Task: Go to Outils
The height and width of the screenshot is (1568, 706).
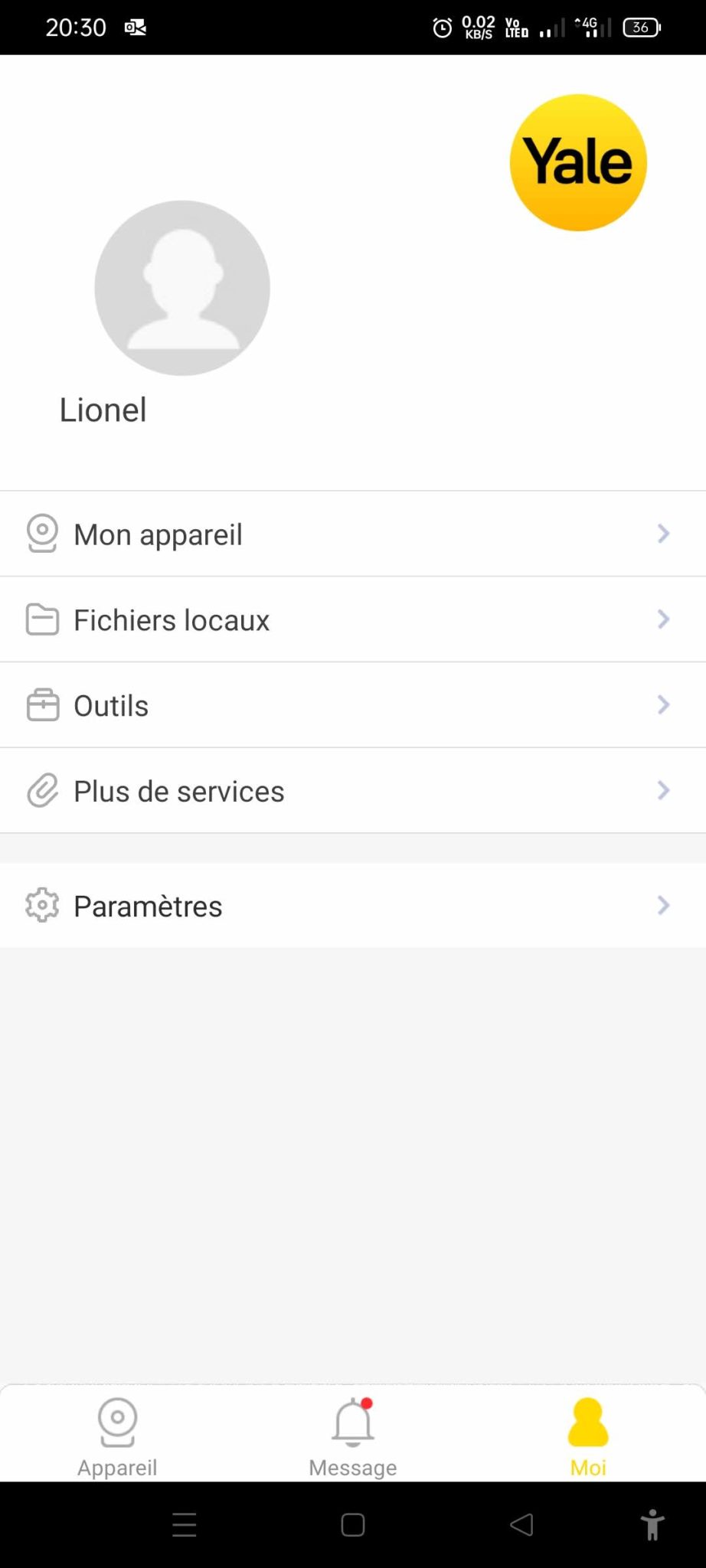Action: click(353, 705)
